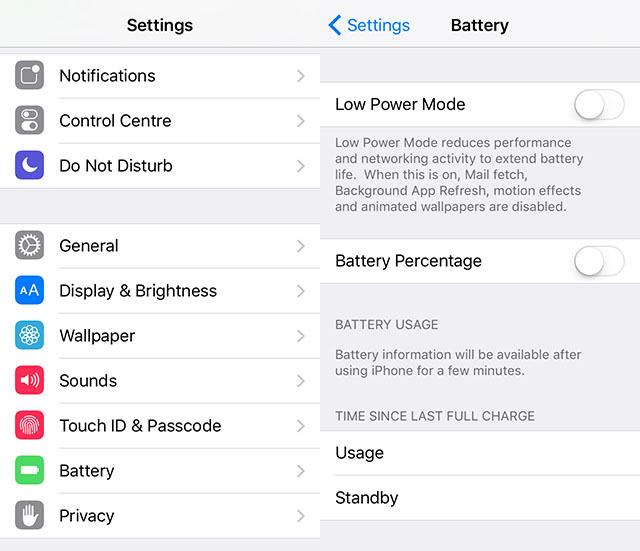The height and width of the screenshot is (551, 640).
Task: Open Do Not Disturb settings
Action: pos(160,166)
